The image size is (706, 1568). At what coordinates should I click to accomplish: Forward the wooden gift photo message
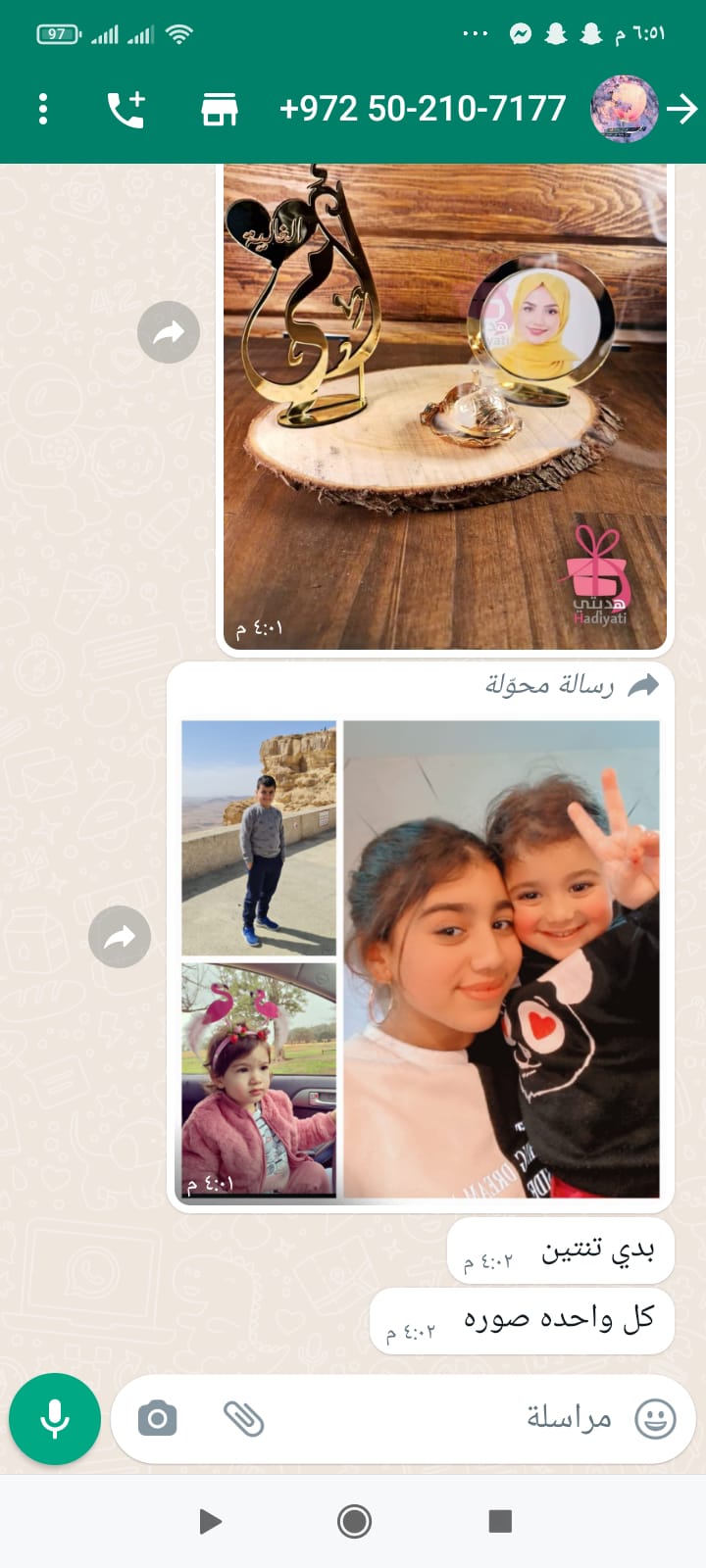(x=169, y=332)
